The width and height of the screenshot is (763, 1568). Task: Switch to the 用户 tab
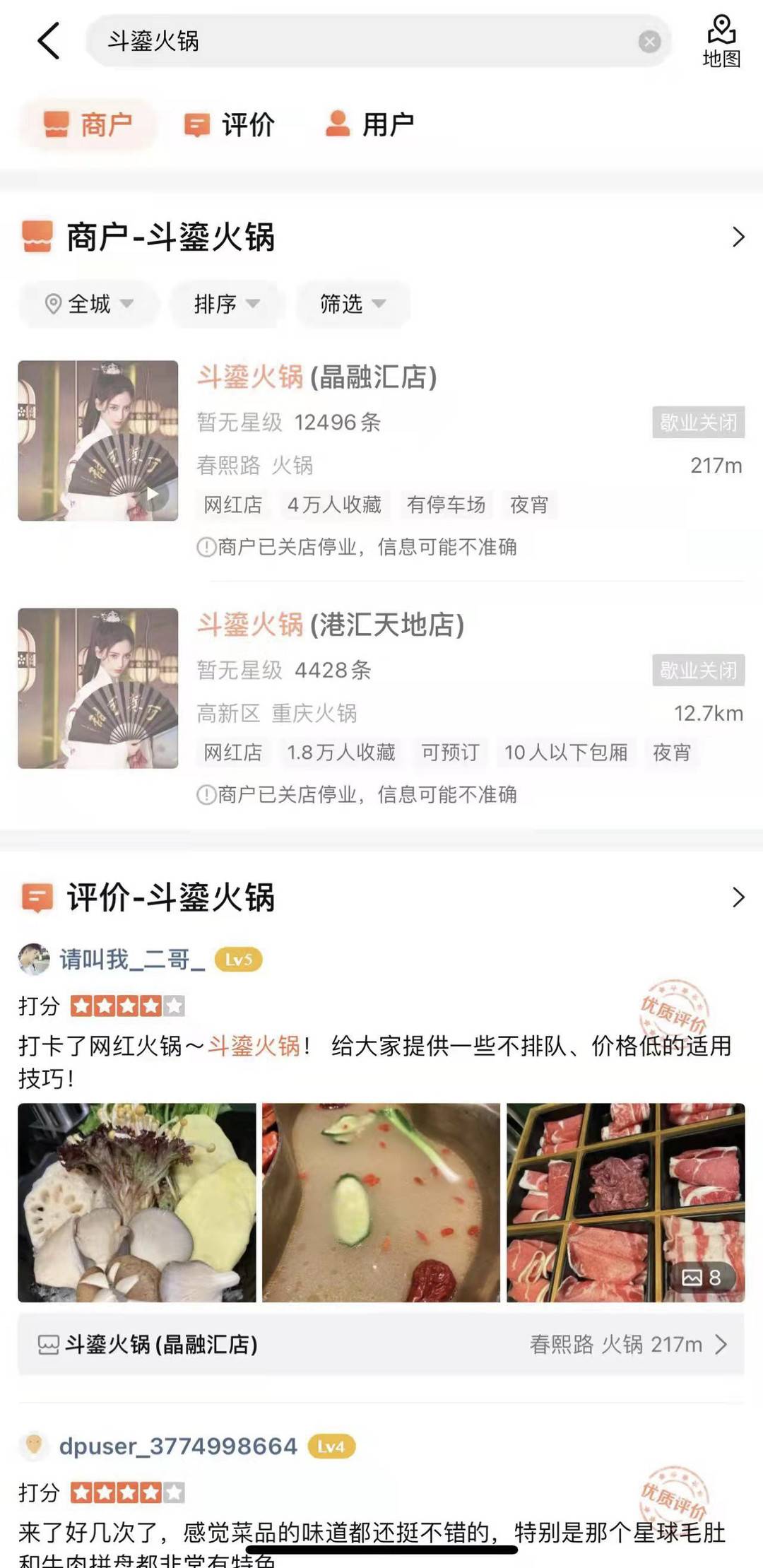(x=370, y=125)
